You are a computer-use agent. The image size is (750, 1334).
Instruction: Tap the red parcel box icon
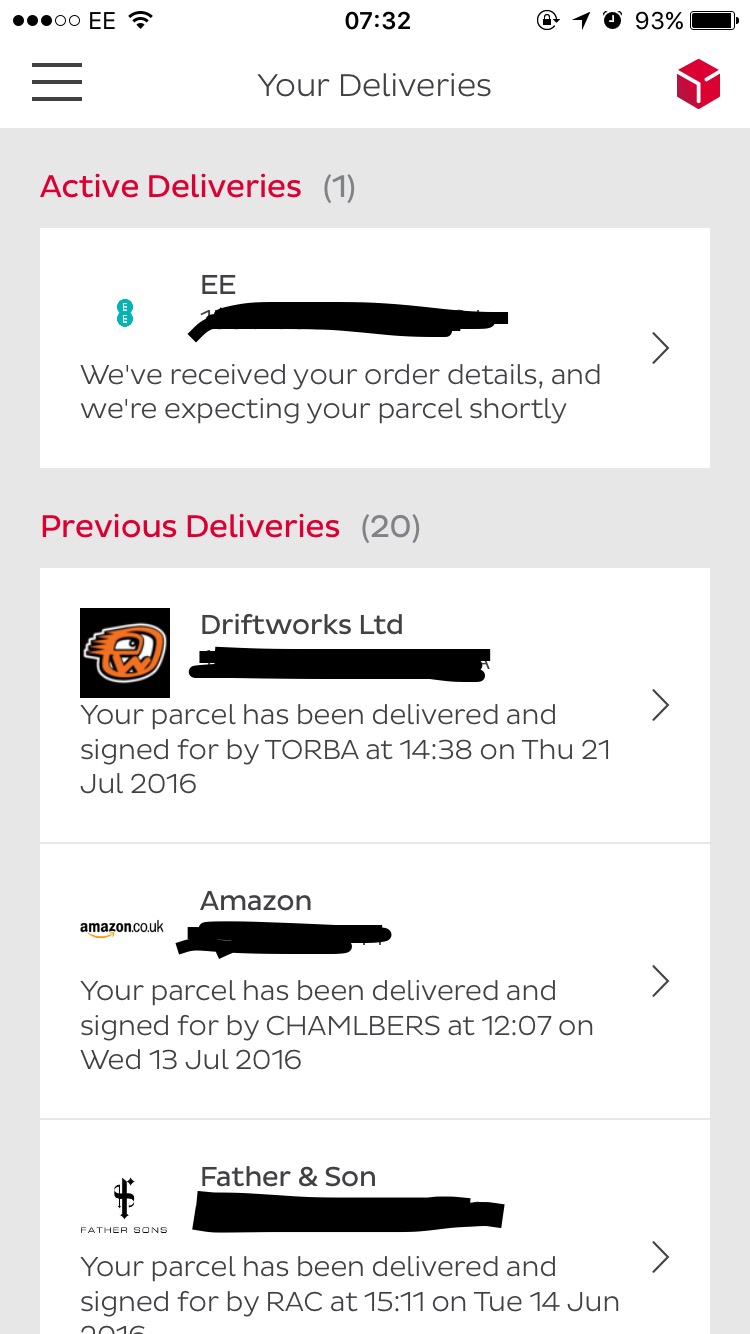pos(698,83)
